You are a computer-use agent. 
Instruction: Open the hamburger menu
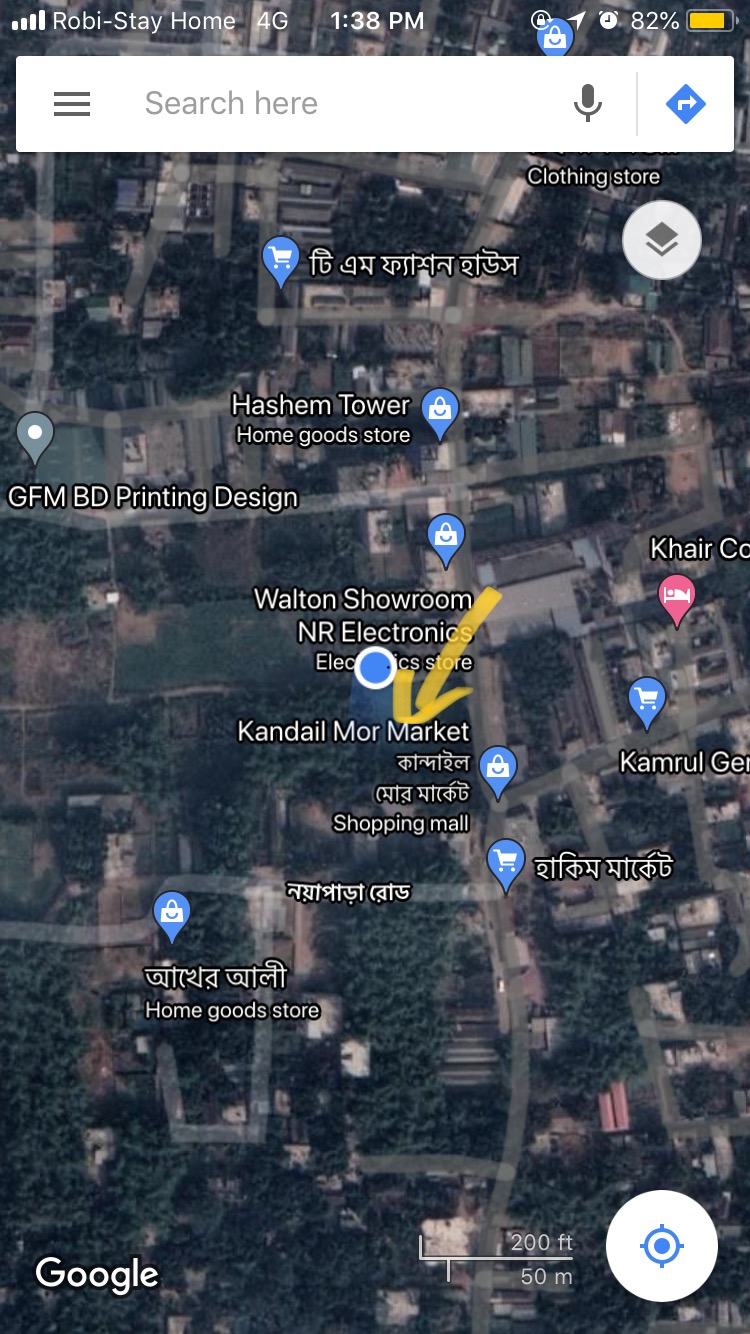pyautogui.click(x=72, y=104)
